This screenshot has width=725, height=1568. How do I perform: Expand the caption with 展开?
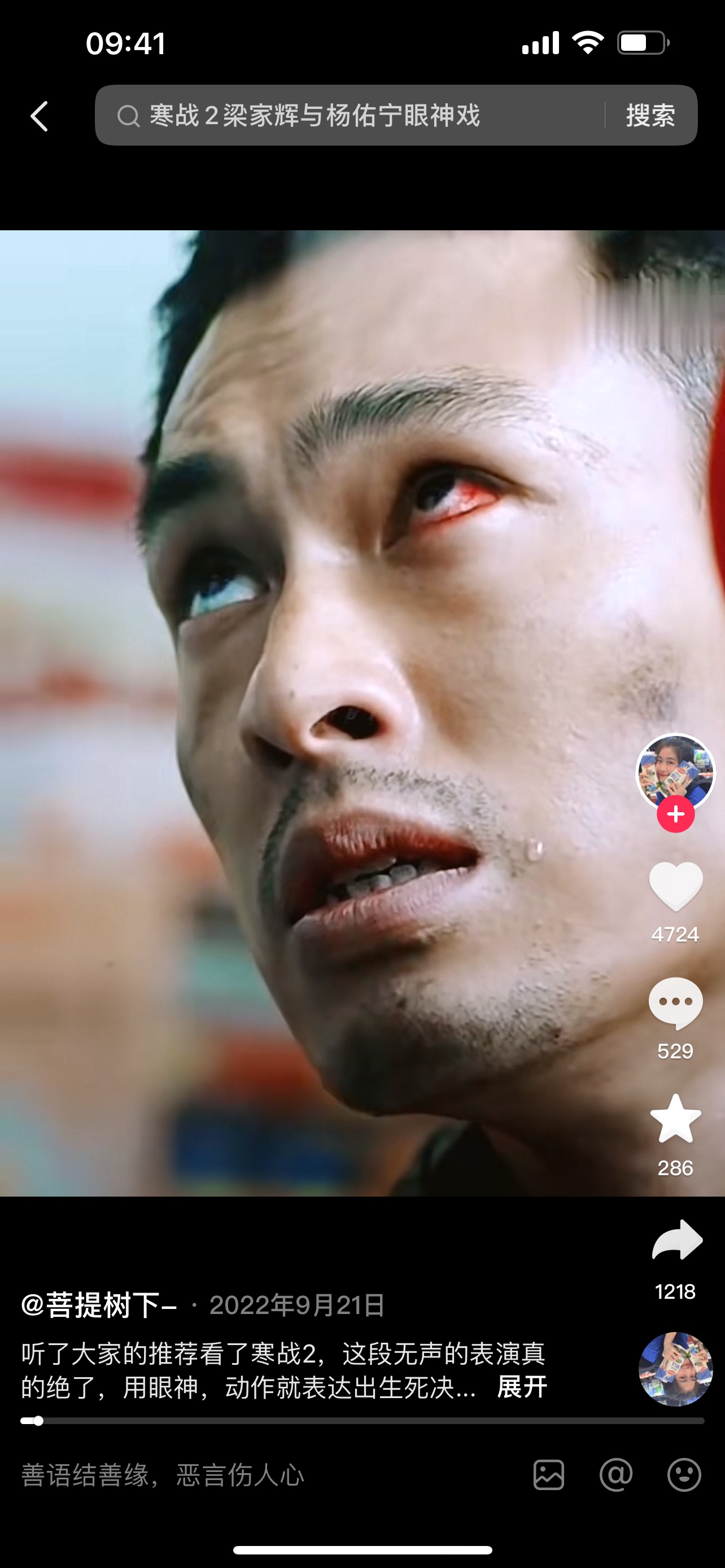(522, 1387)
